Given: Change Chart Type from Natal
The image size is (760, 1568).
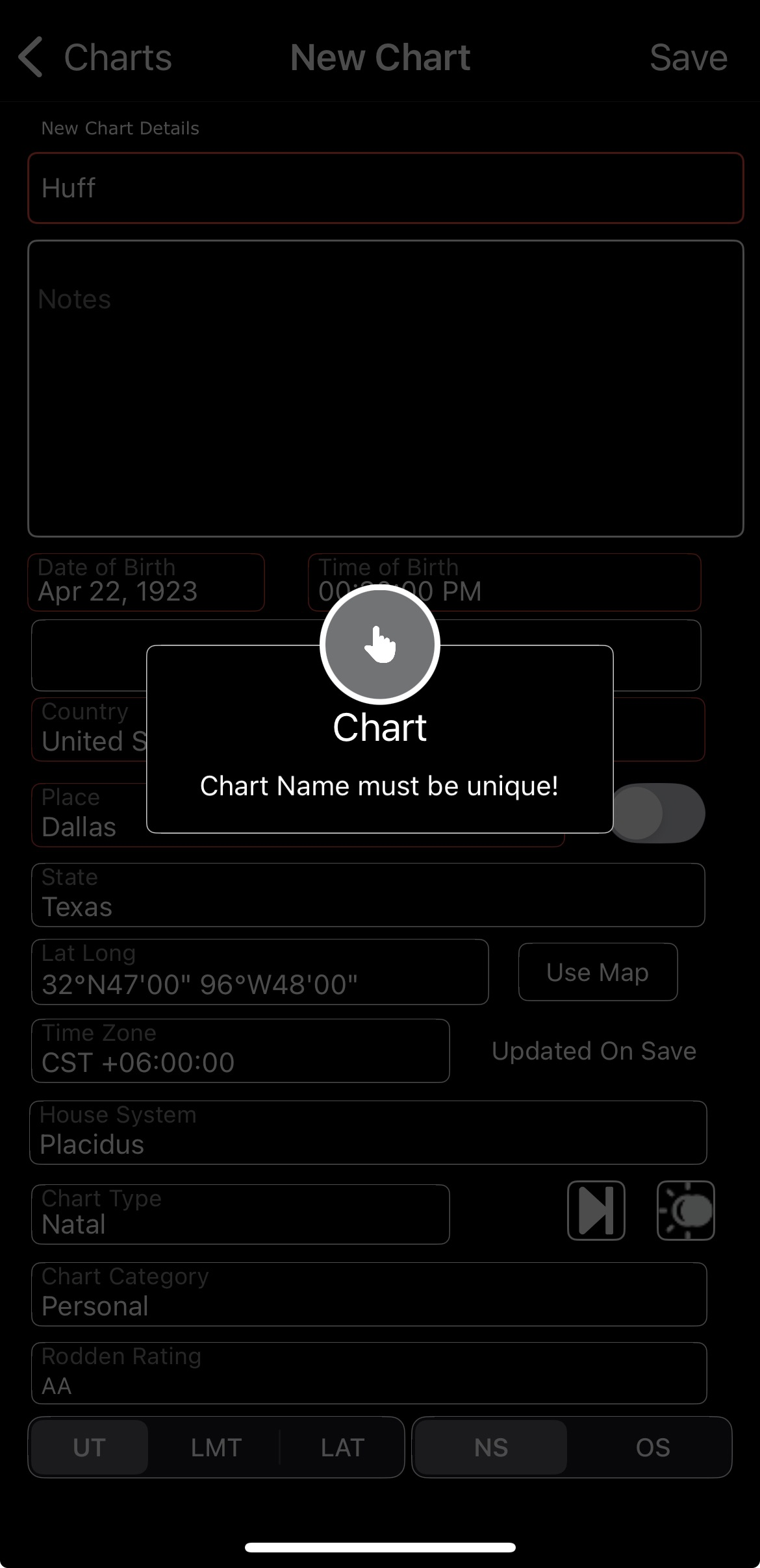Looking at the screenshot, I should [240, 1214].
